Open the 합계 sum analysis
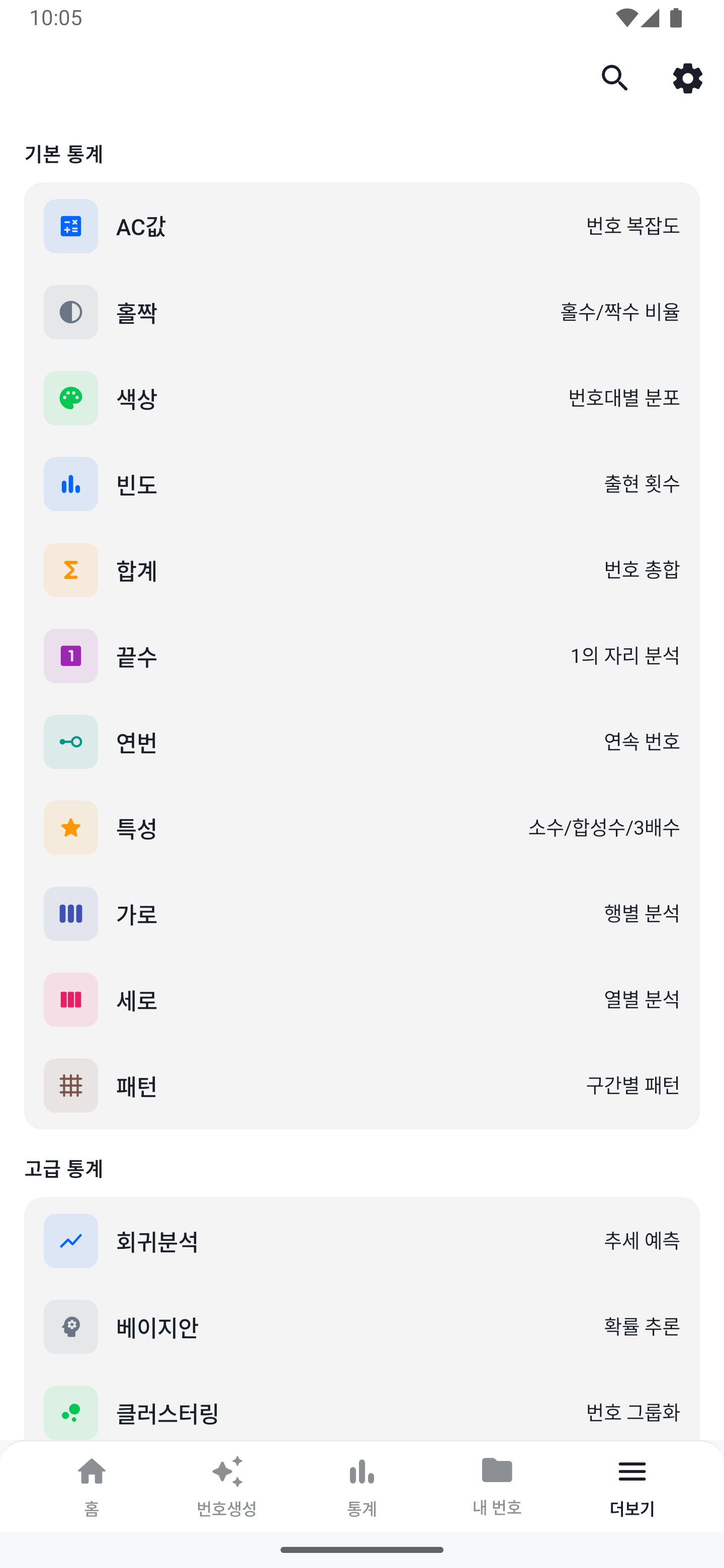Screen dimensions: 724x1568 click(x=363, y=570)
